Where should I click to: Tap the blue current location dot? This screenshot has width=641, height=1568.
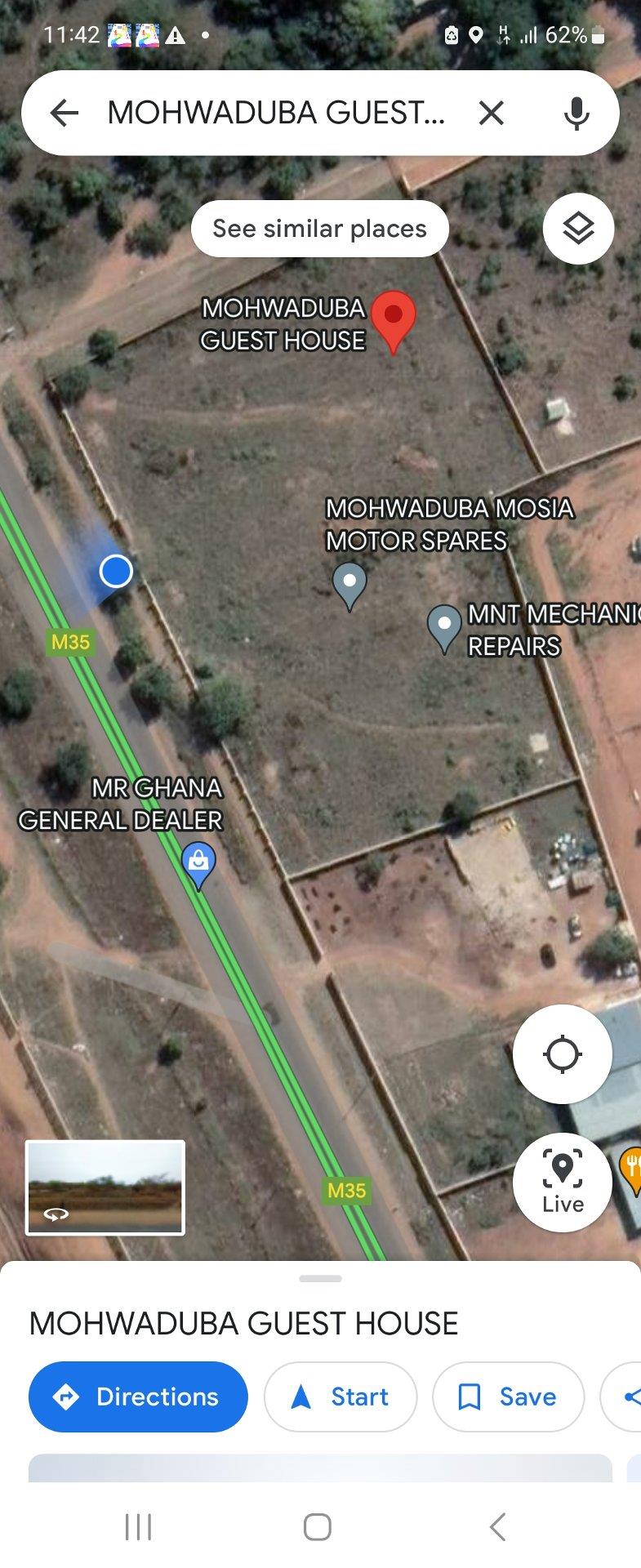pos(117,572)
